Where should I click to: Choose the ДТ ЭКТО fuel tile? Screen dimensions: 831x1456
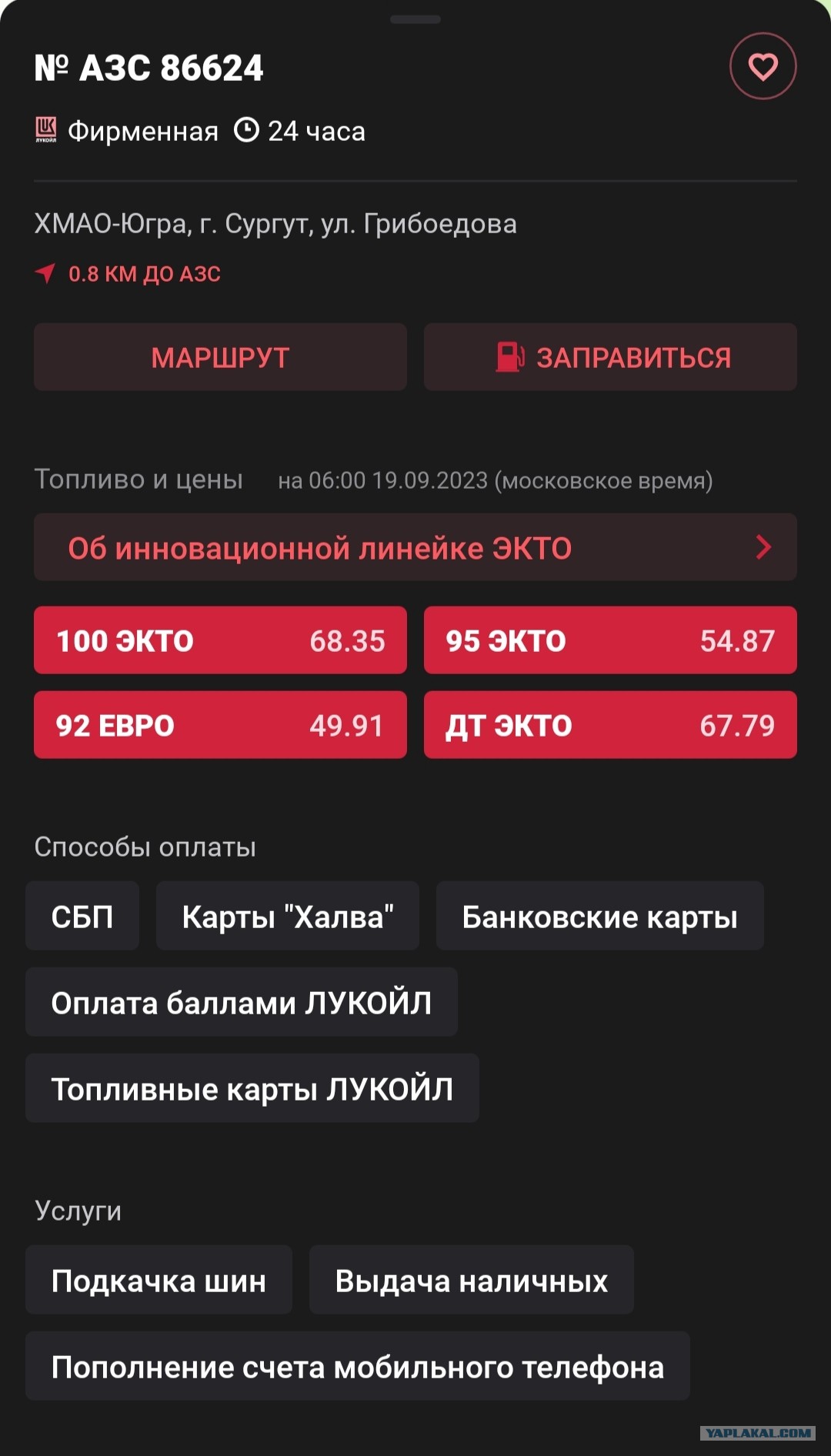(x=610, y=725)
